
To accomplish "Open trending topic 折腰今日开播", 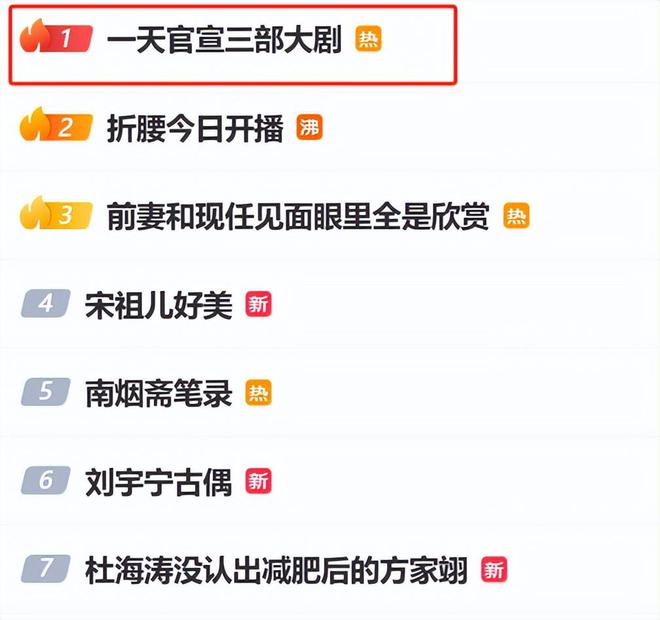I will pyautogui.click(x=195, y=129).
